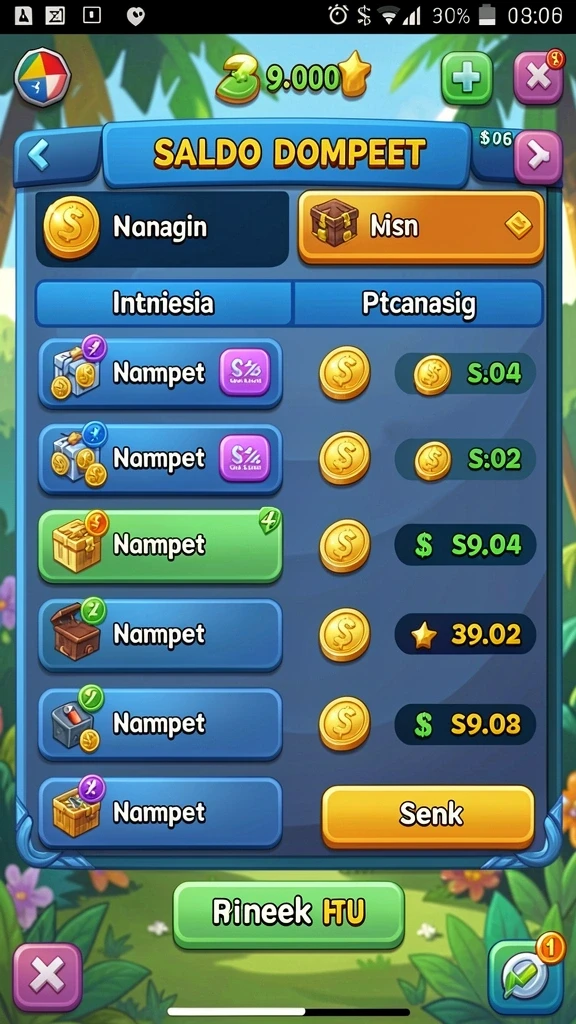Screen dimensions: 576x1024
Task: Go to next page with right arrow
Action: 537,156
